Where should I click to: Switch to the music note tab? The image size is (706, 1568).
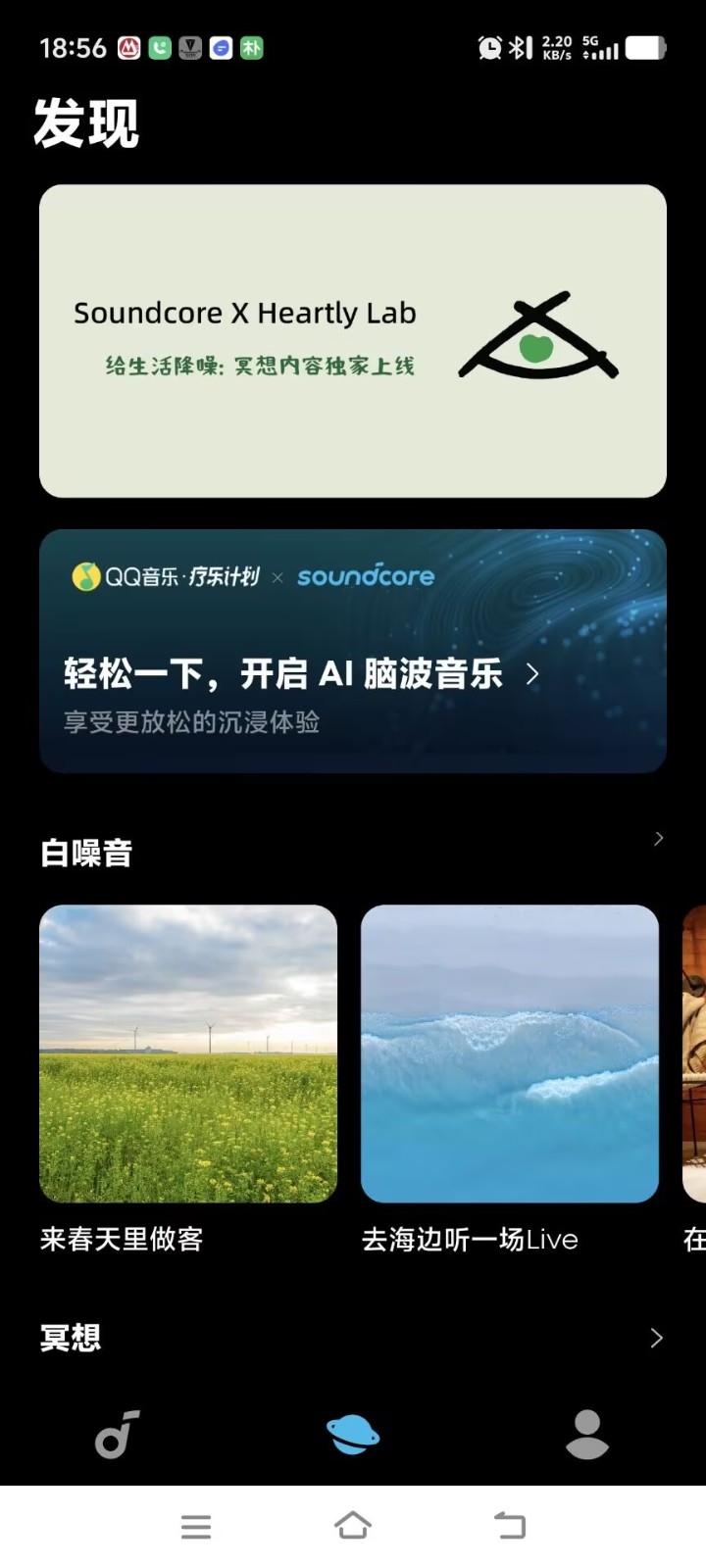click(118, 1435)
